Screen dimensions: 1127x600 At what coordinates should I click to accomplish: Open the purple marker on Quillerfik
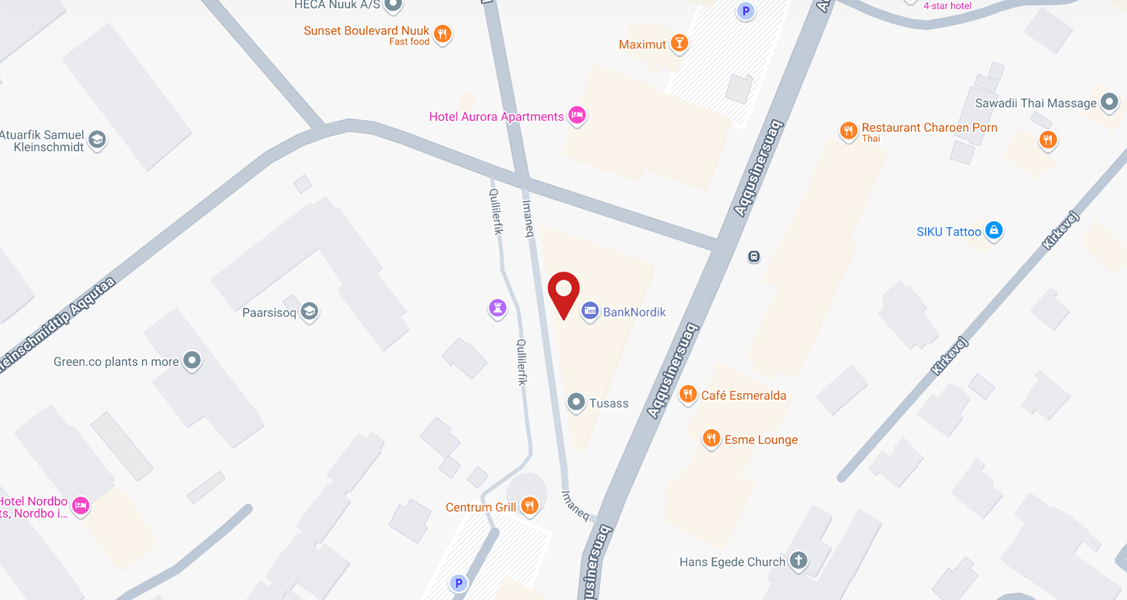coord(497,307)
